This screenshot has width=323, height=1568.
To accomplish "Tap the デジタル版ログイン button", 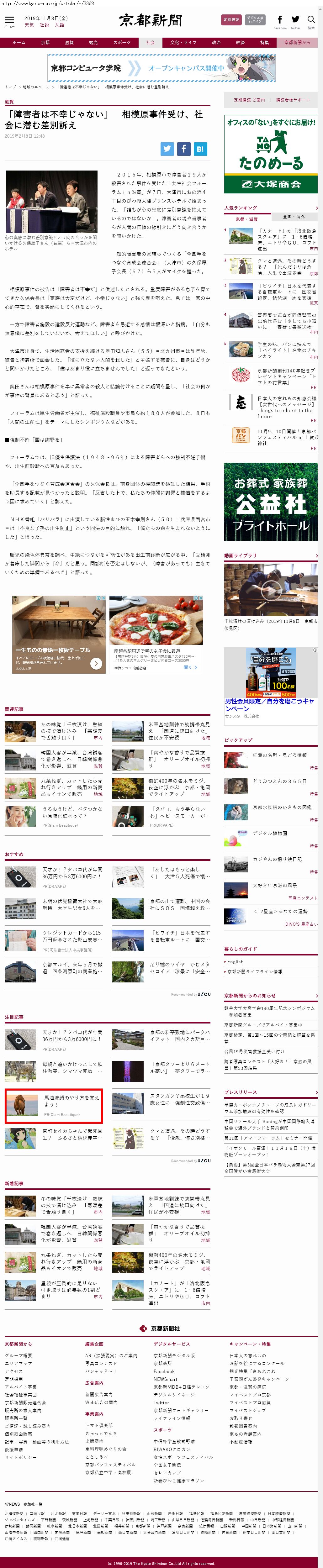I will 255,19.
